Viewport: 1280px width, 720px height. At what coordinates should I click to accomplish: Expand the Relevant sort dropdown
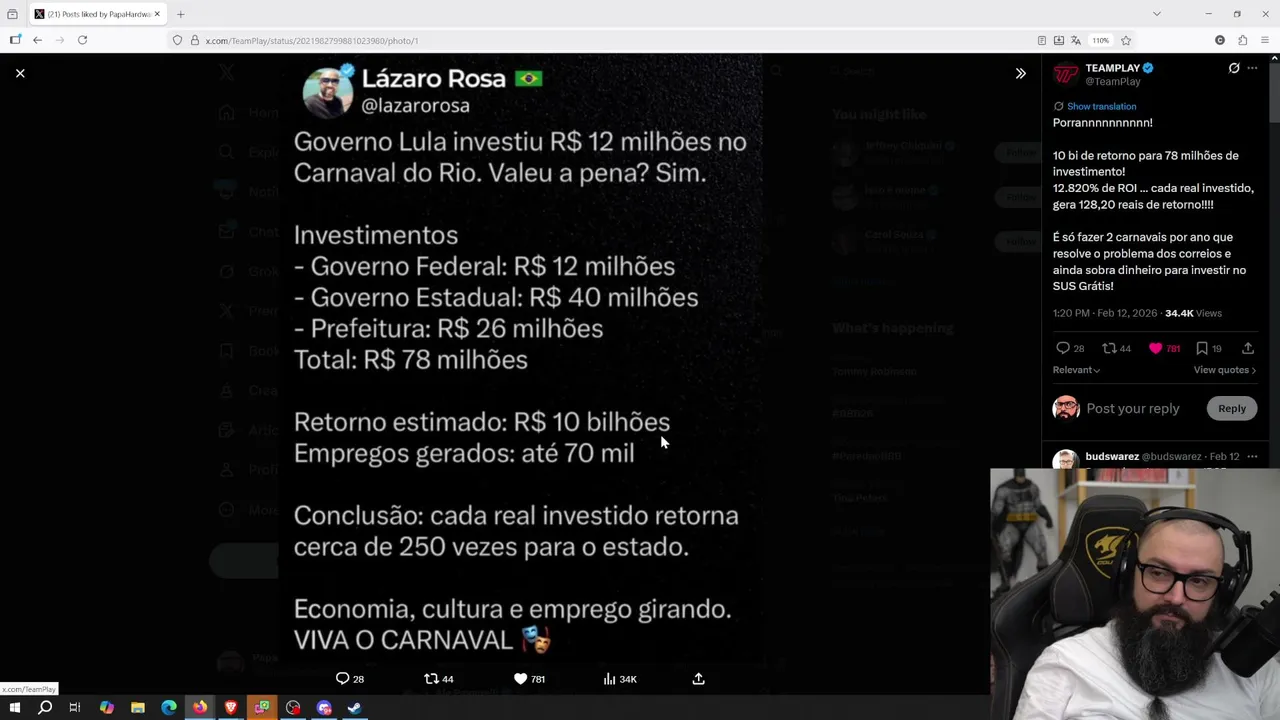(x=1076, y=370)
